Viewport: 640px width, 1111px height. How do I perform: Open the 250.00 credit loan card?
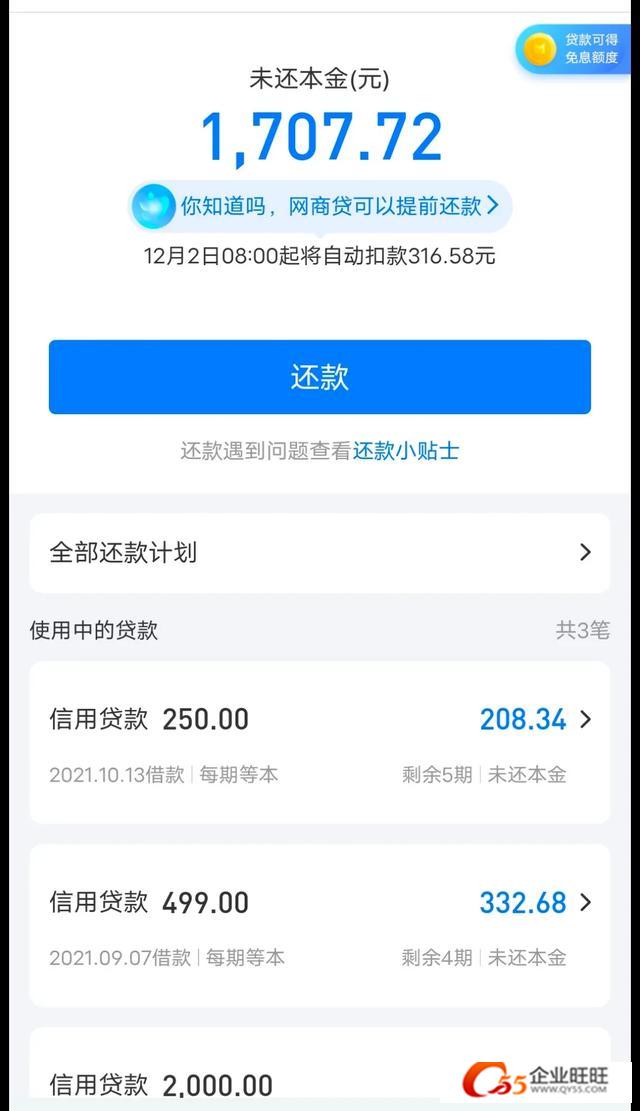click(320, 743)
